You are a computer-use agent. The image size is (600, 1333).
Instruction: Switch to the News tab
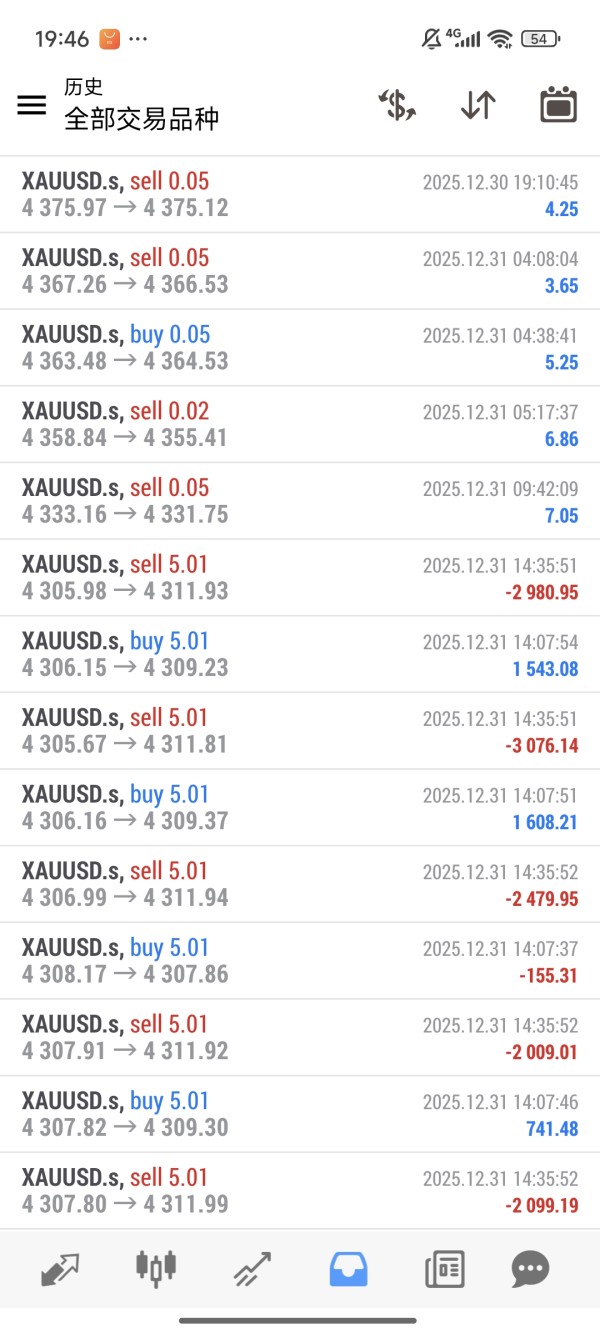tap(444, 1269)
